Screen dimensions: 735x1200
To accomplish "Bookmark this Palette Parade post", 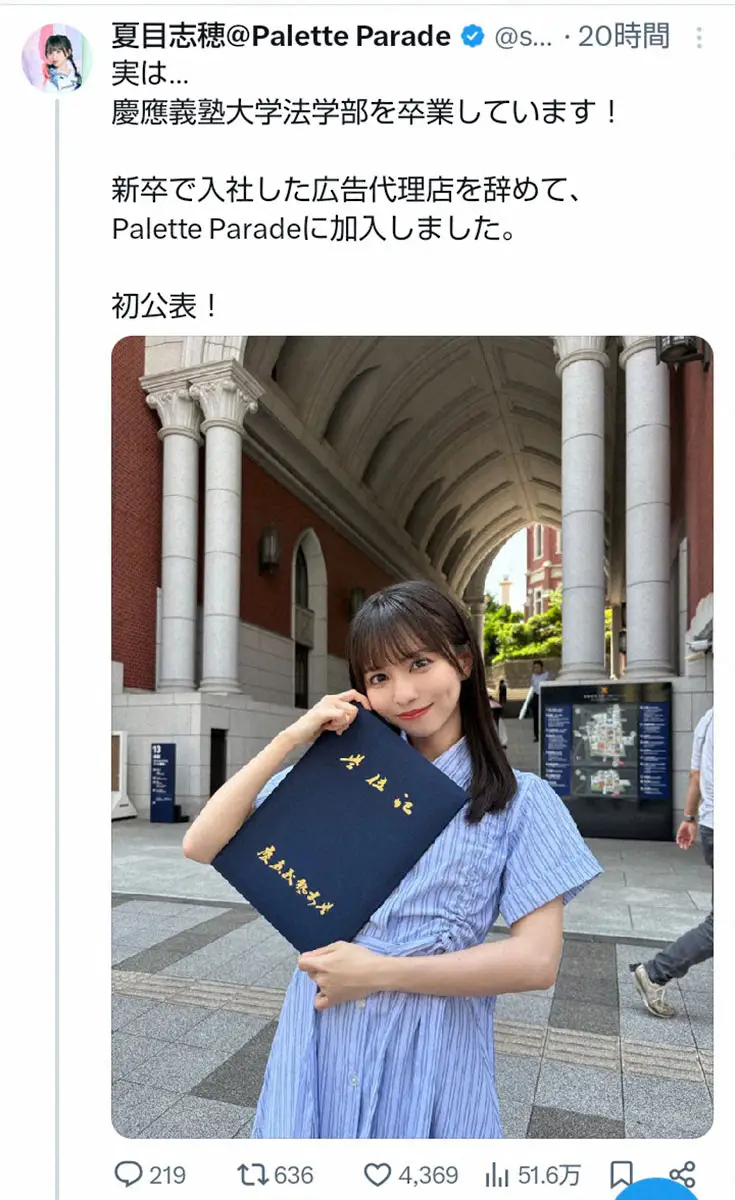I will pyautogui.click(x=621, y=1174).
